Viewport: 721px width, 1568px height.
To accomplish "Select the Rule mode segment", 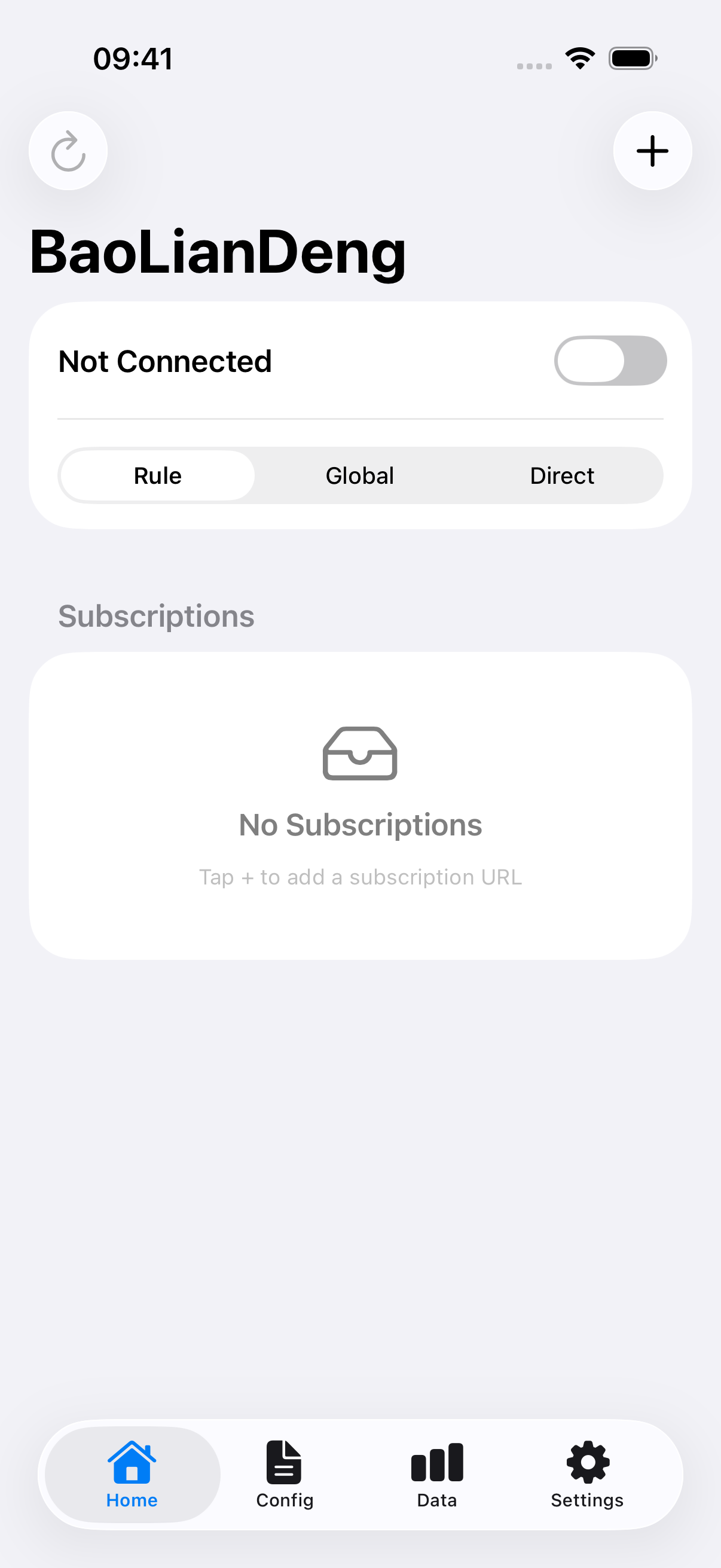I will 157,475.
